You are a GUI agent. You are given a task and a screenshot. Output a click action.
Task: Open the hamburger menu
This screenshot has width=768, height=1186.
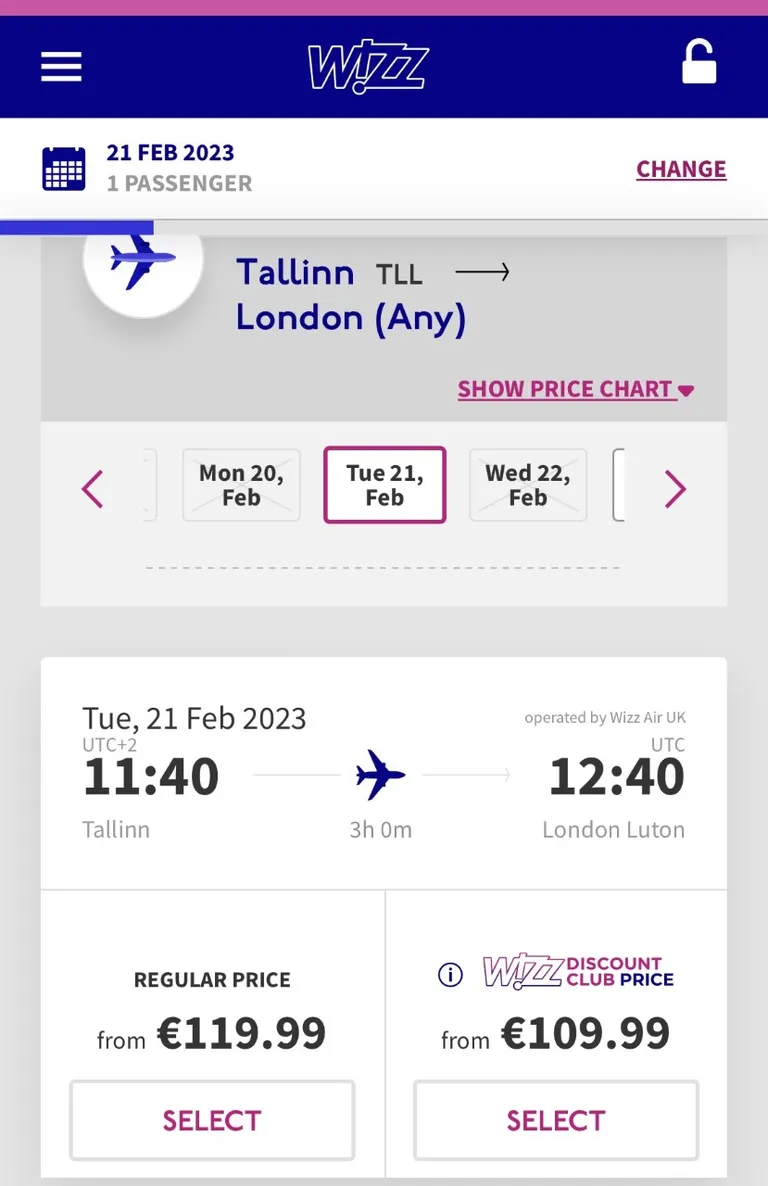pos(61,66)
